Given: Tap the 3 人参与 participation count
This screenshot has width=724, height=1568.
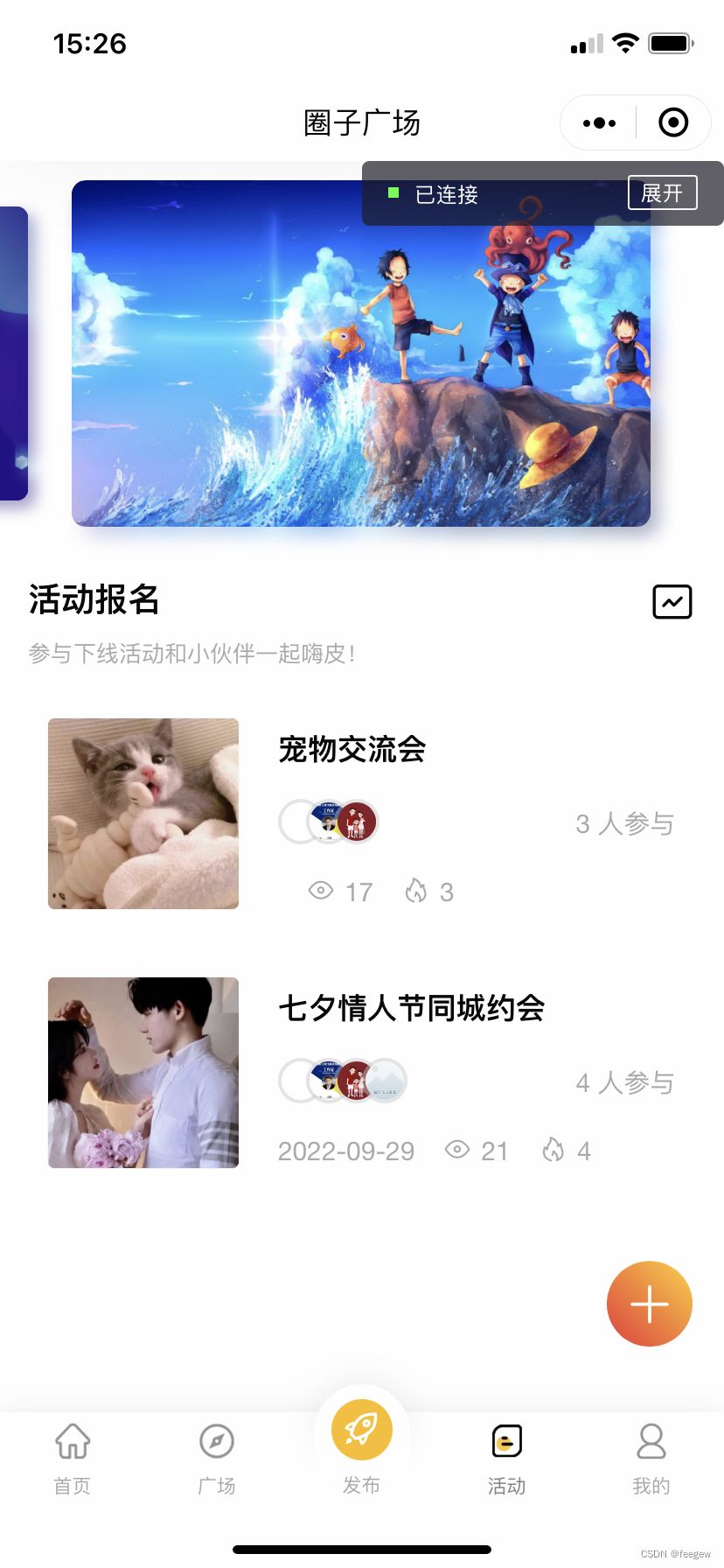Looking at the screenshot, I should [x=624, y=823].
